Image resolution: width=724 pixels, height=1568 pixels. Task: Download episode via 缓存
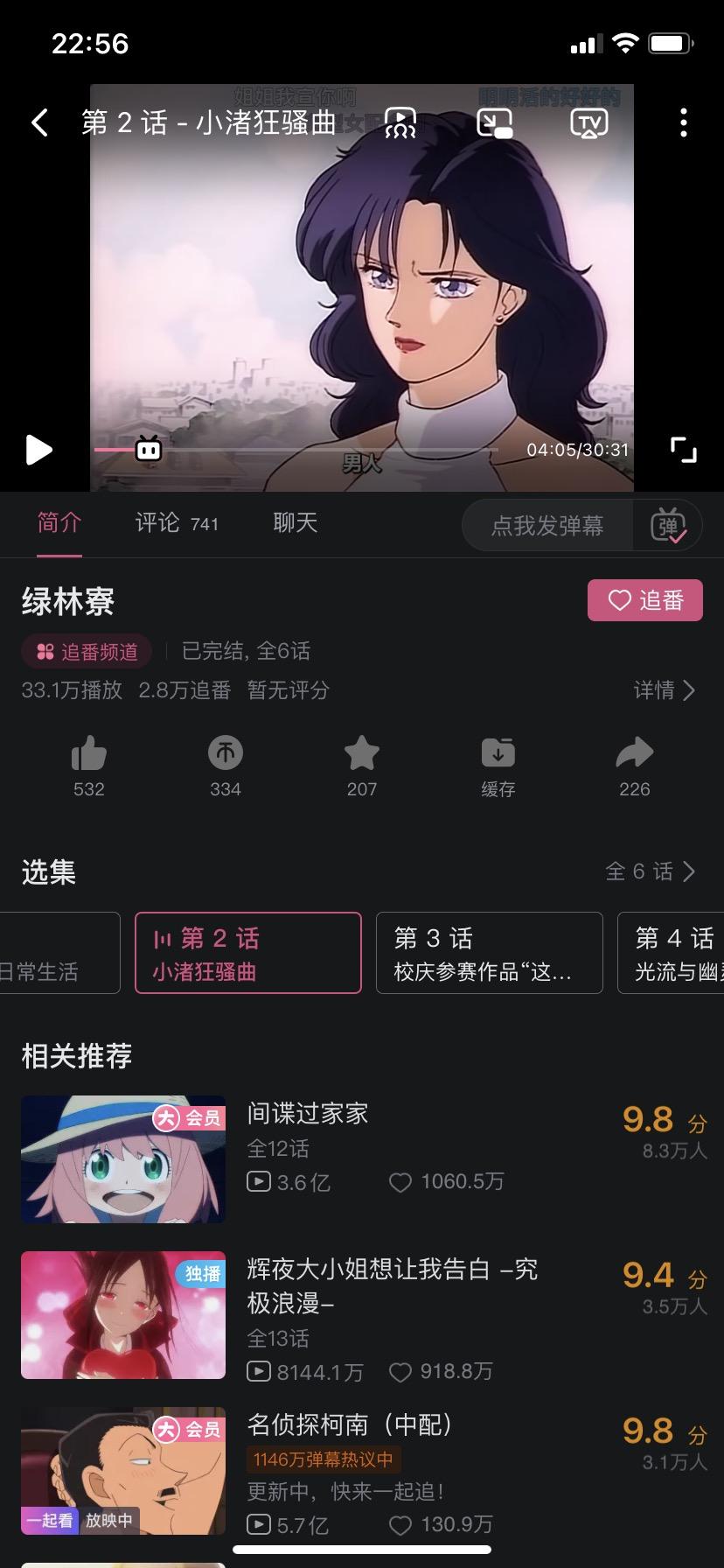pos(498,766)
